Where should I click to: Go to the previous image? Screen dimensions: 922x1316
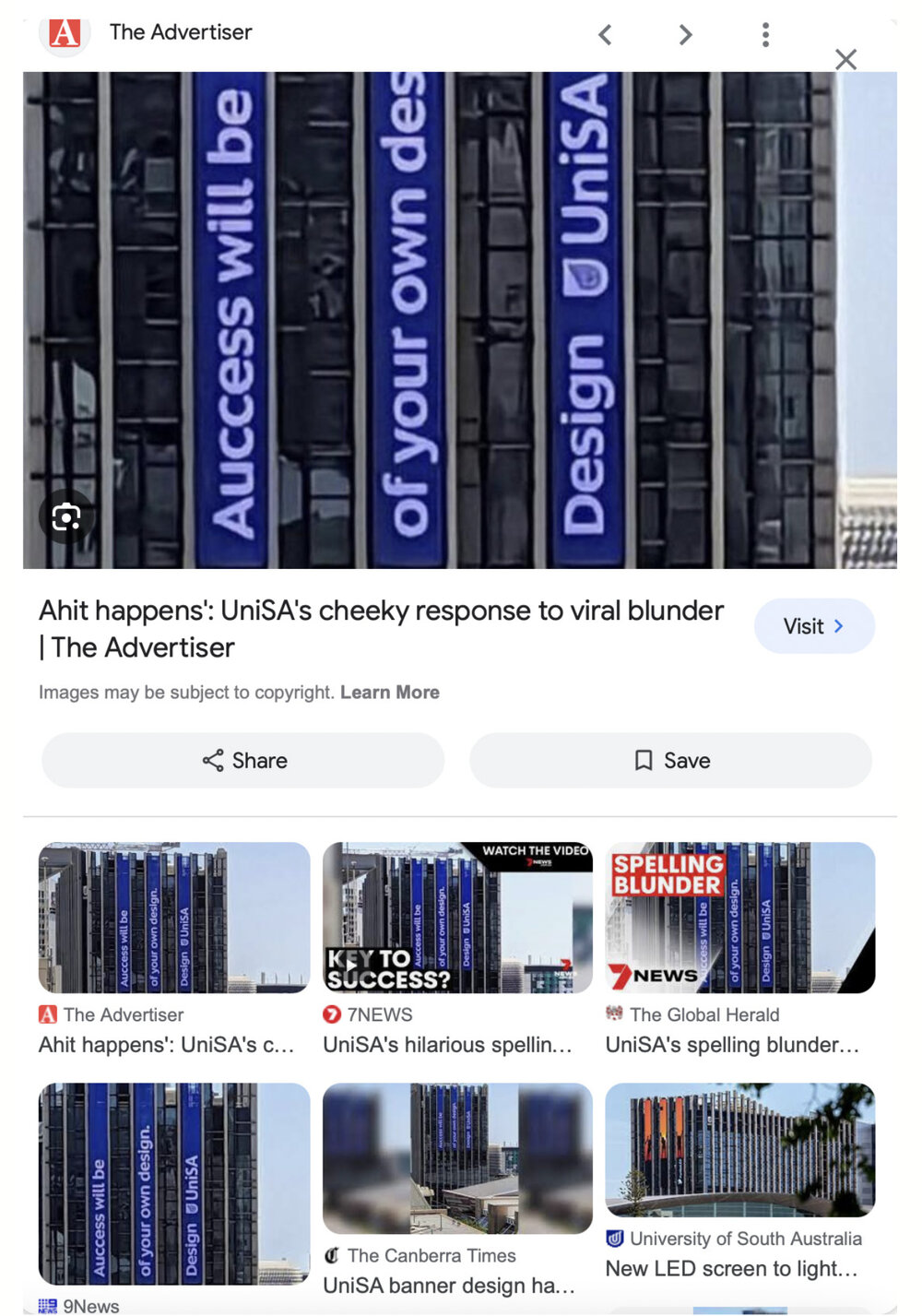605,35
